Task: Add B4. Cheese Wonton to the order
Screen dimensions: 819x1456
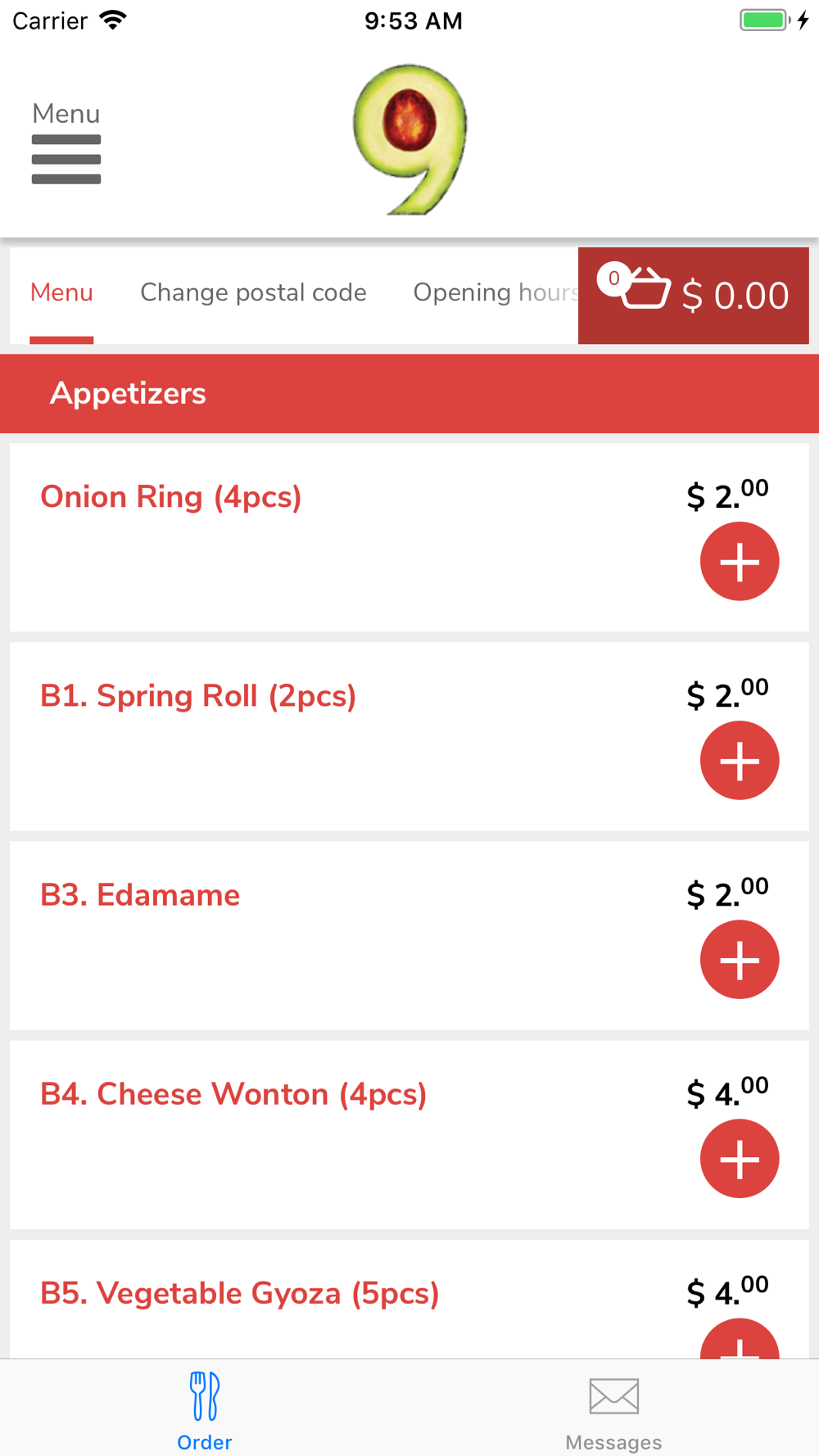Action: (740, 1159)
